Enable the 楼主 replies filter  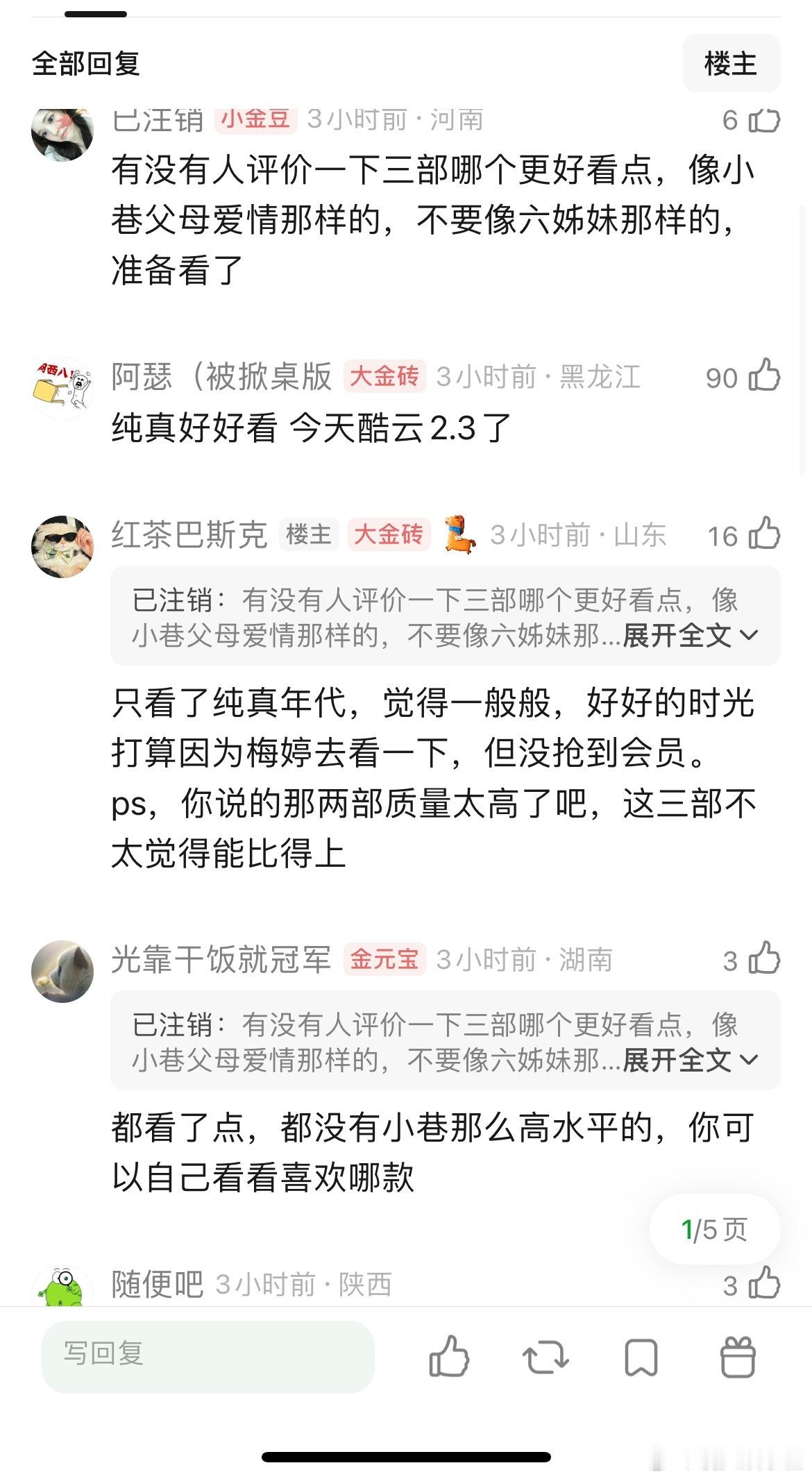(x=731, y=63)
